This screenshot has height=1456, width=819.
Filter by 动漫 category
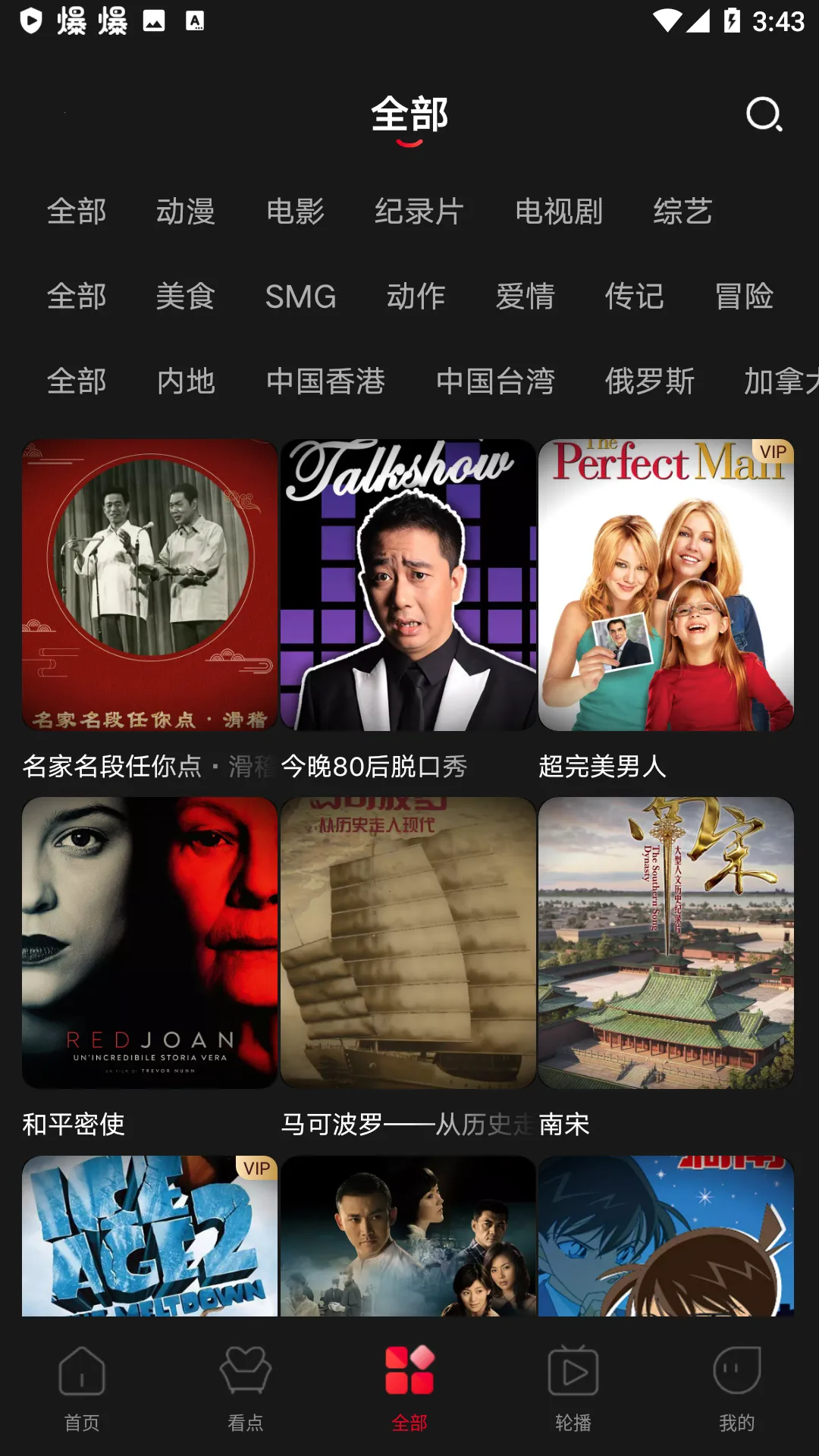pos(186,212)
